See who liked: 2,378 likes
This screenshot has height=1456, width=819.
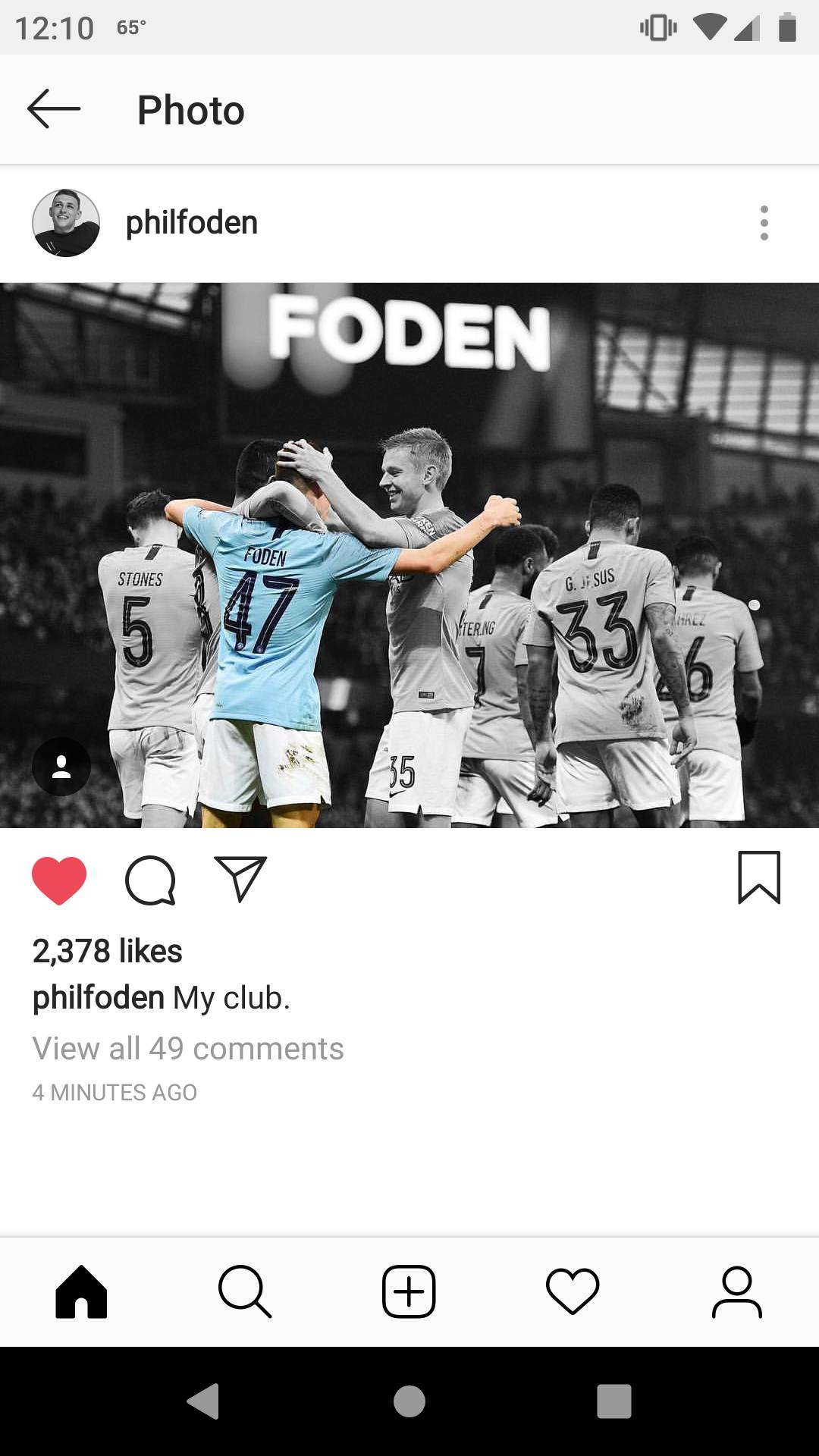click(108, 951)
